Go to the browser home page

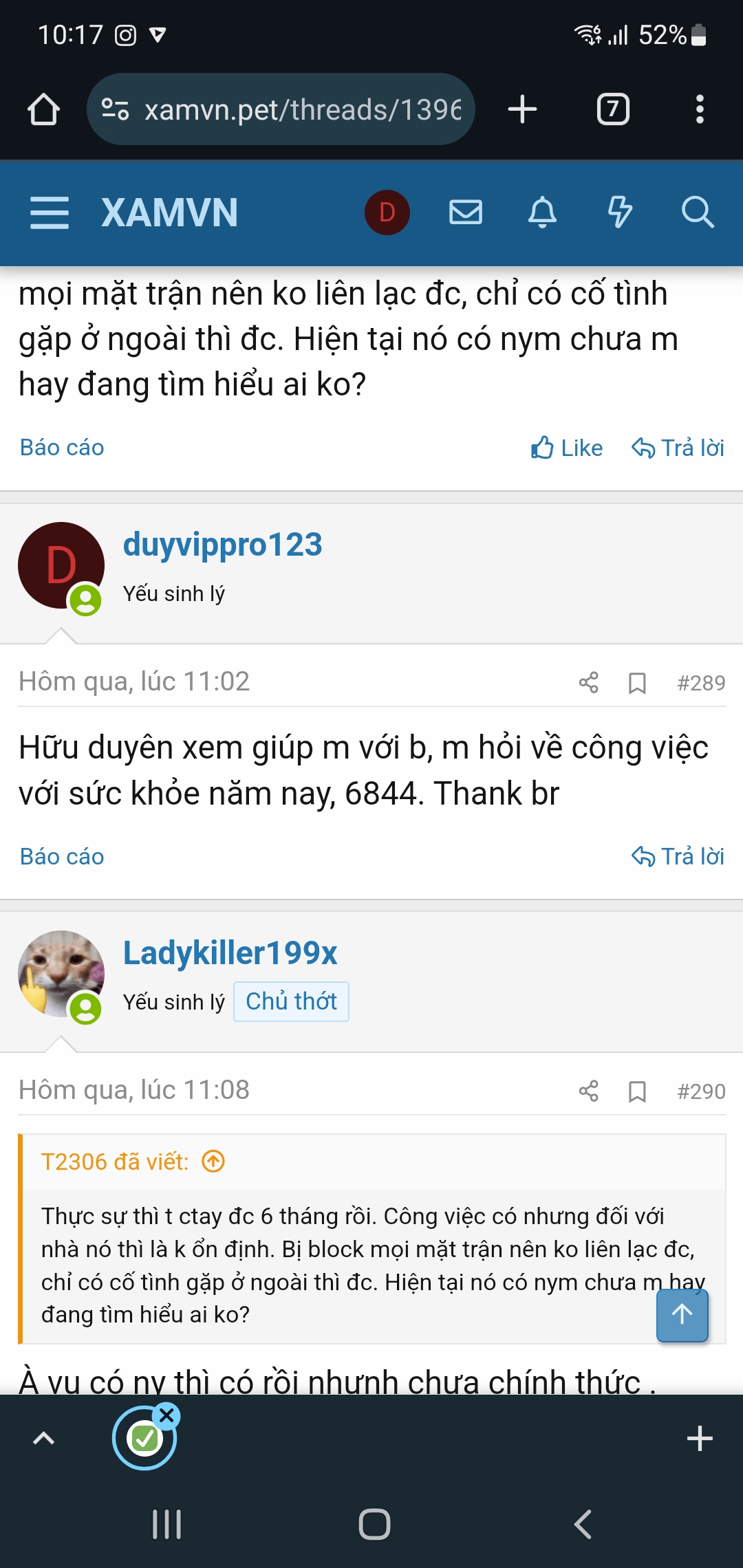click(43, 109)
